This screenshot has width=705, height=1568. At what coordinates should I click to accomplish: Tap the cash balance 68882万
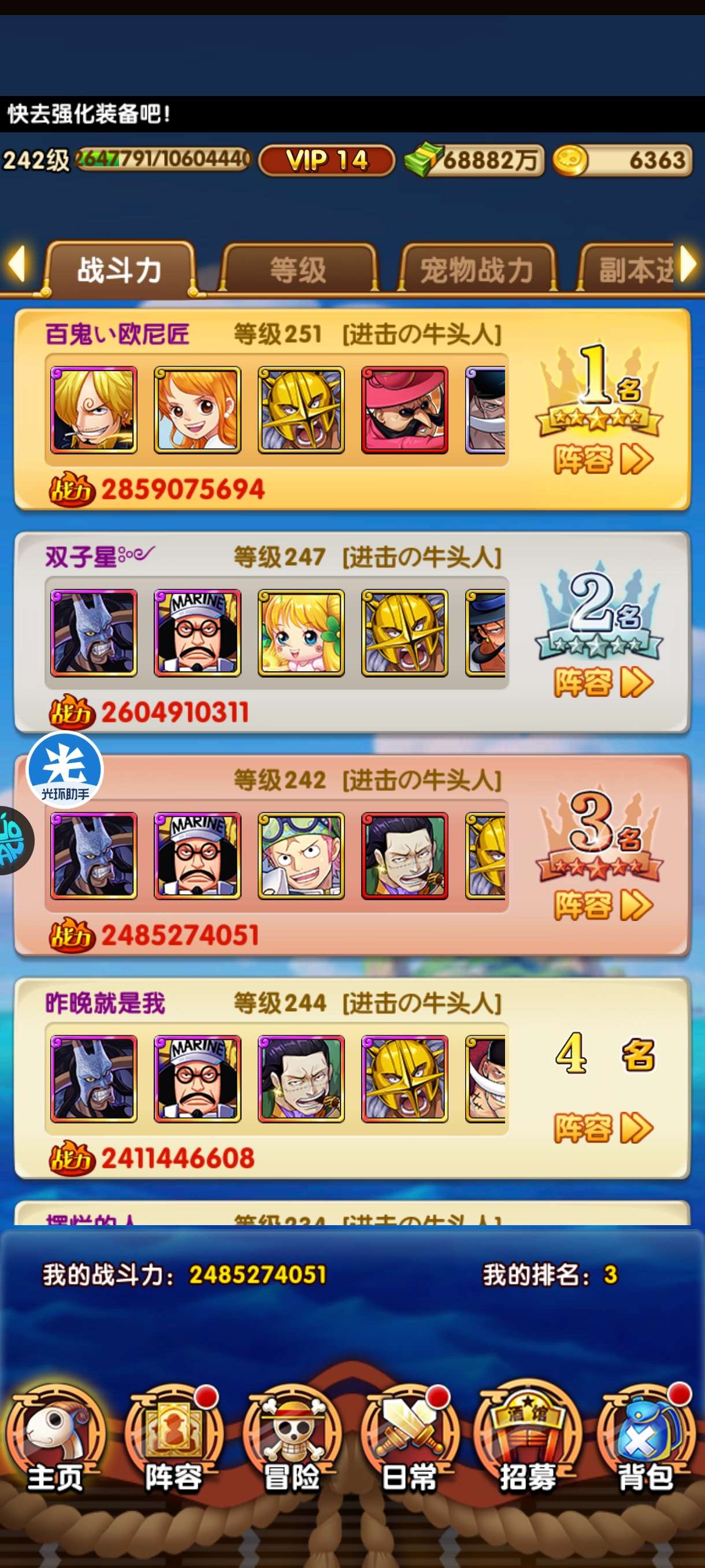(474, 160)
